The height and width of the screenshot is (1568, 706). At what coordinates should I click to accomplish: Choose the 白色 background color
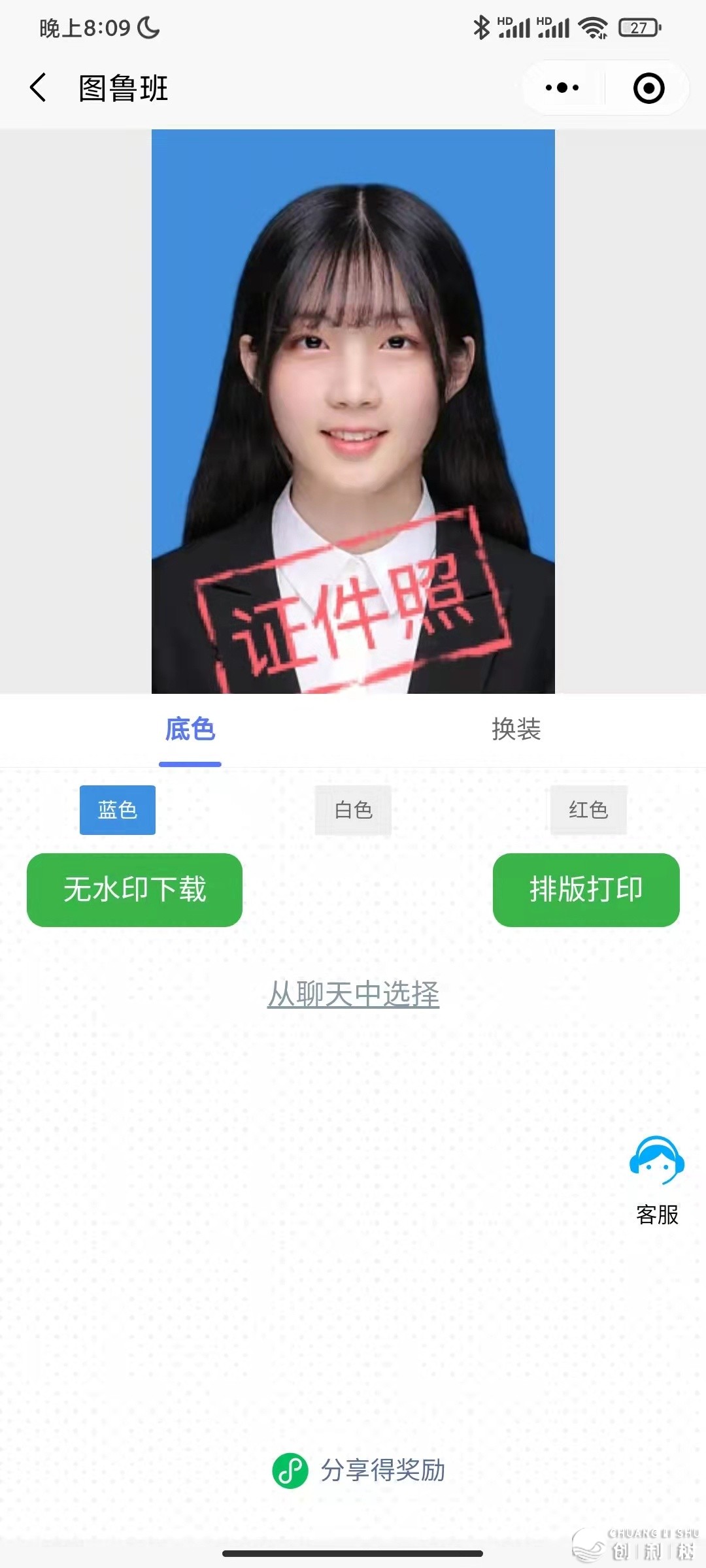353,809
